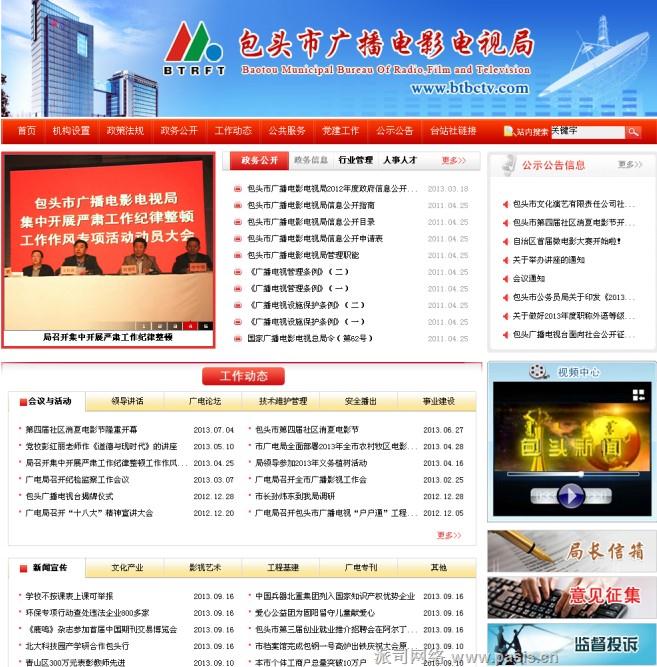This screenshot has height=667, width=657.
Task: Open the 首页 navigation item
Action: (26, 131)
